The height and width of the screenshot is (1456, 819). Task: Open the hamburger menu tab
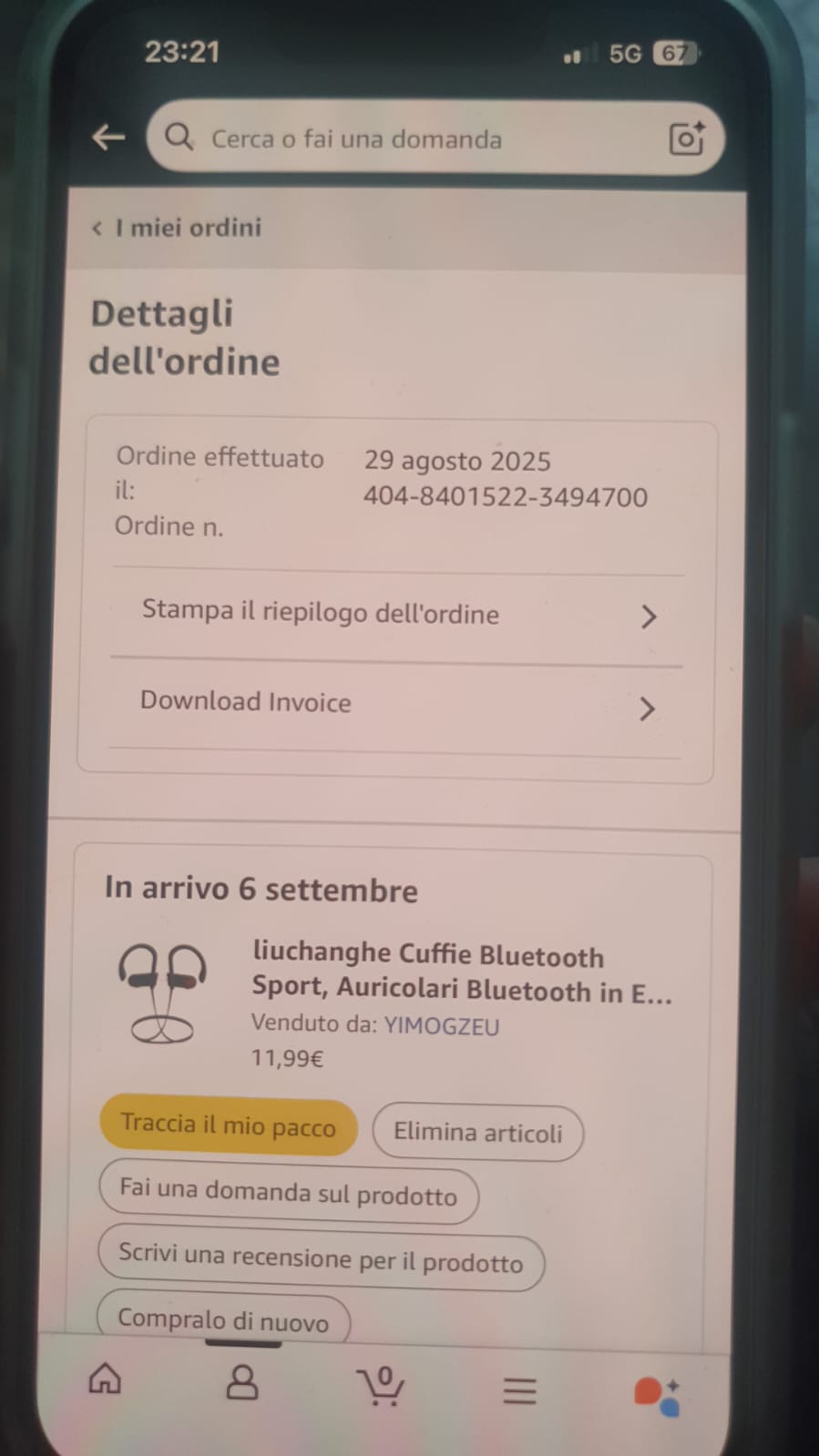pyautogui.click(x=519, y=1390)
